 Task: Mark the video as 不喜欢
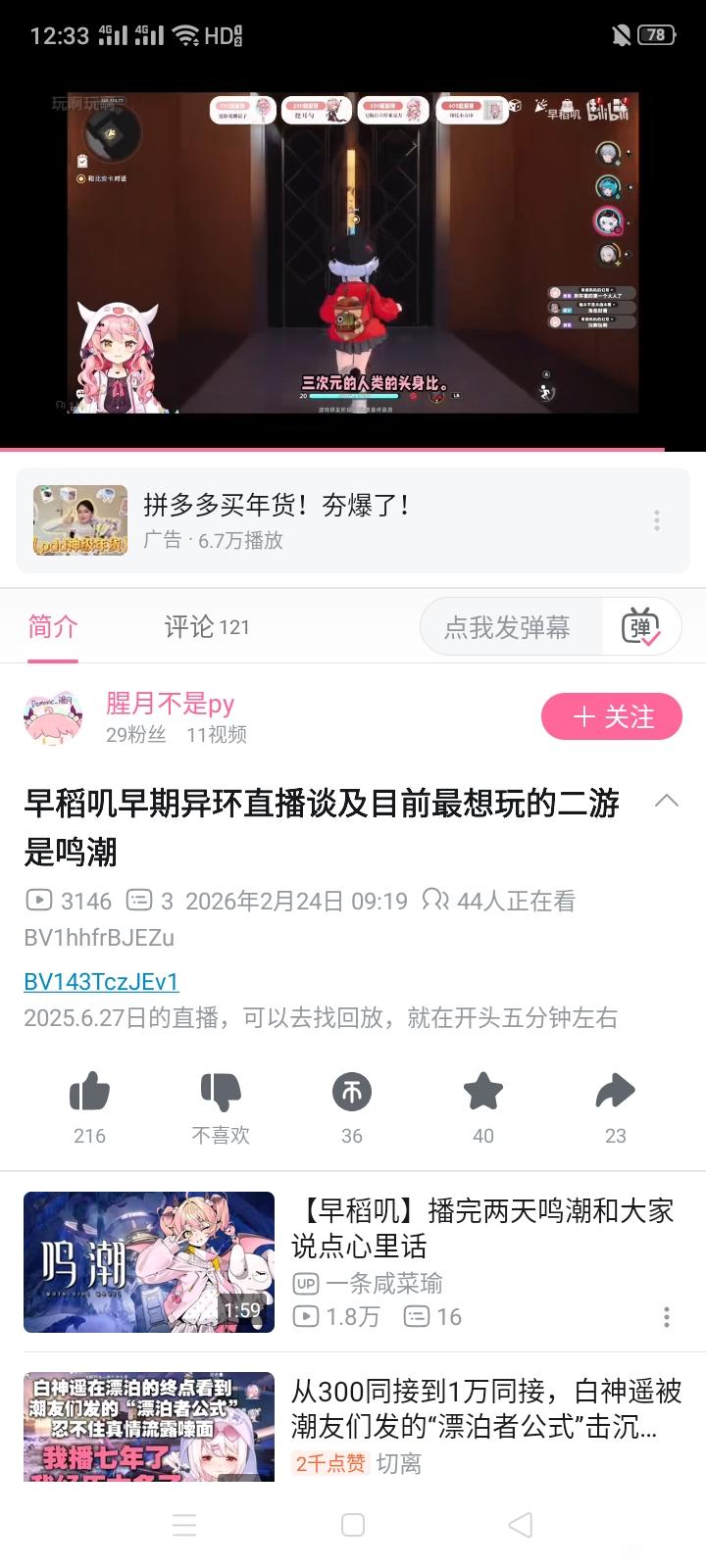tap(221, 1093)
